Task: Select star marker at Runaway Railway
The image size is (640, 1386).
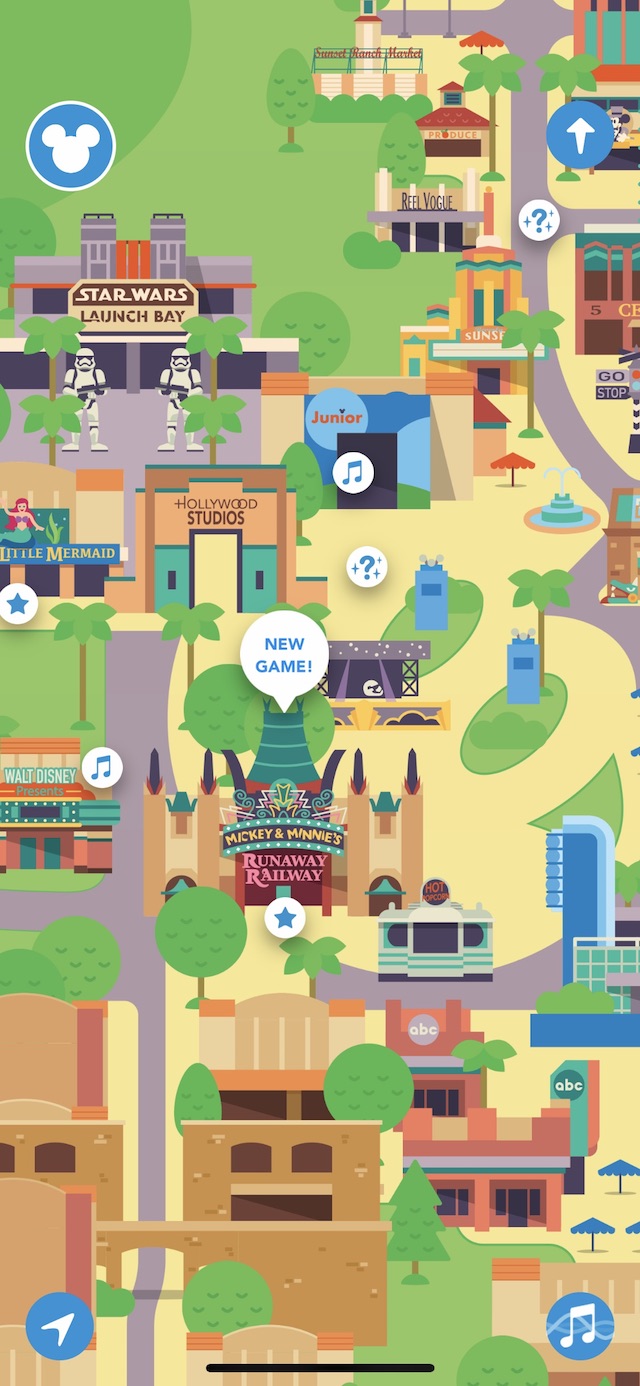Action: coord(285,917)
